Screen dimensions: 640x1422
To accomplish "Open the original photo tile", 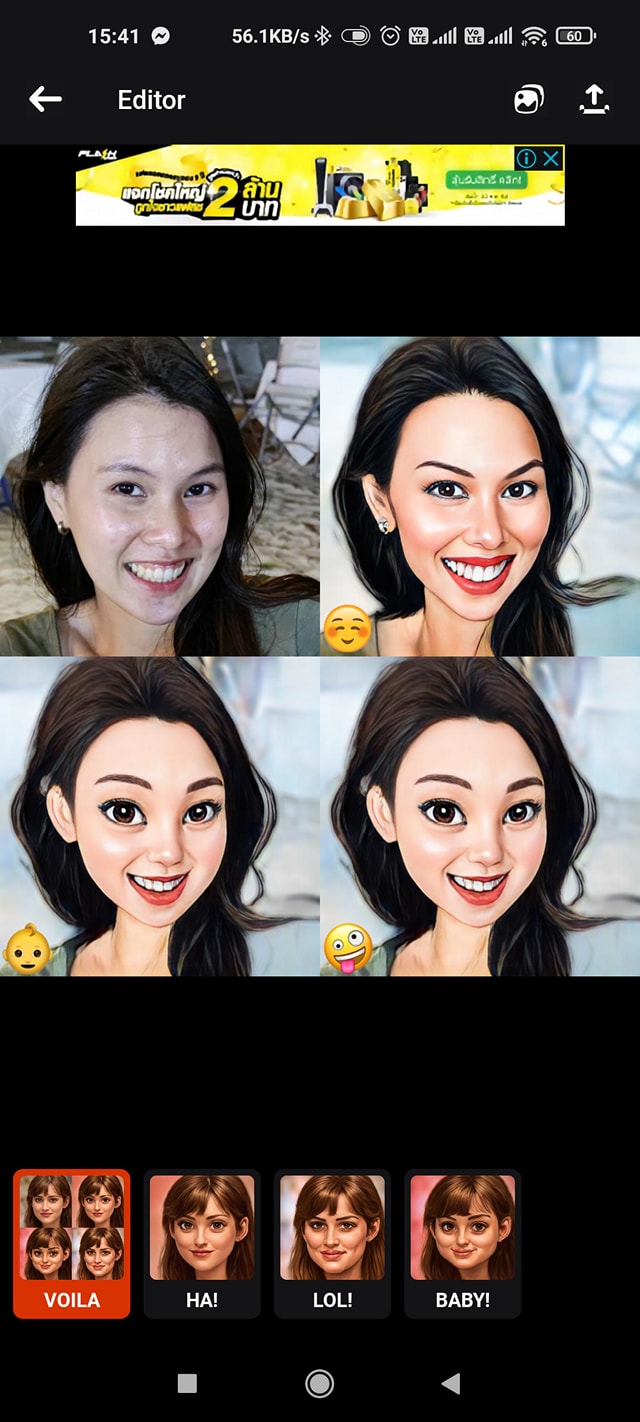I will tap(160, 496).
